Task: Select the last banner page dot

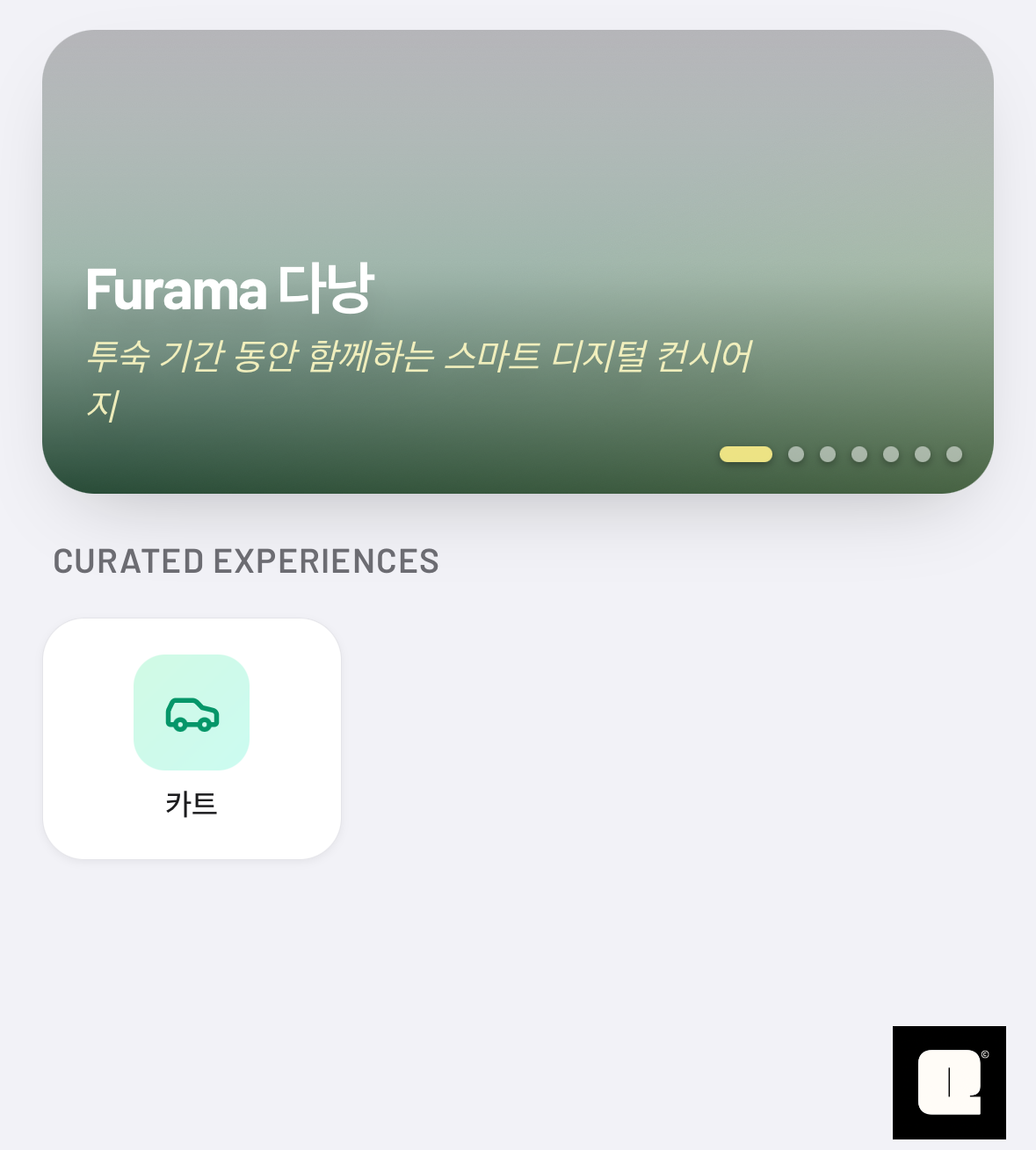Action: coord(954,454)
